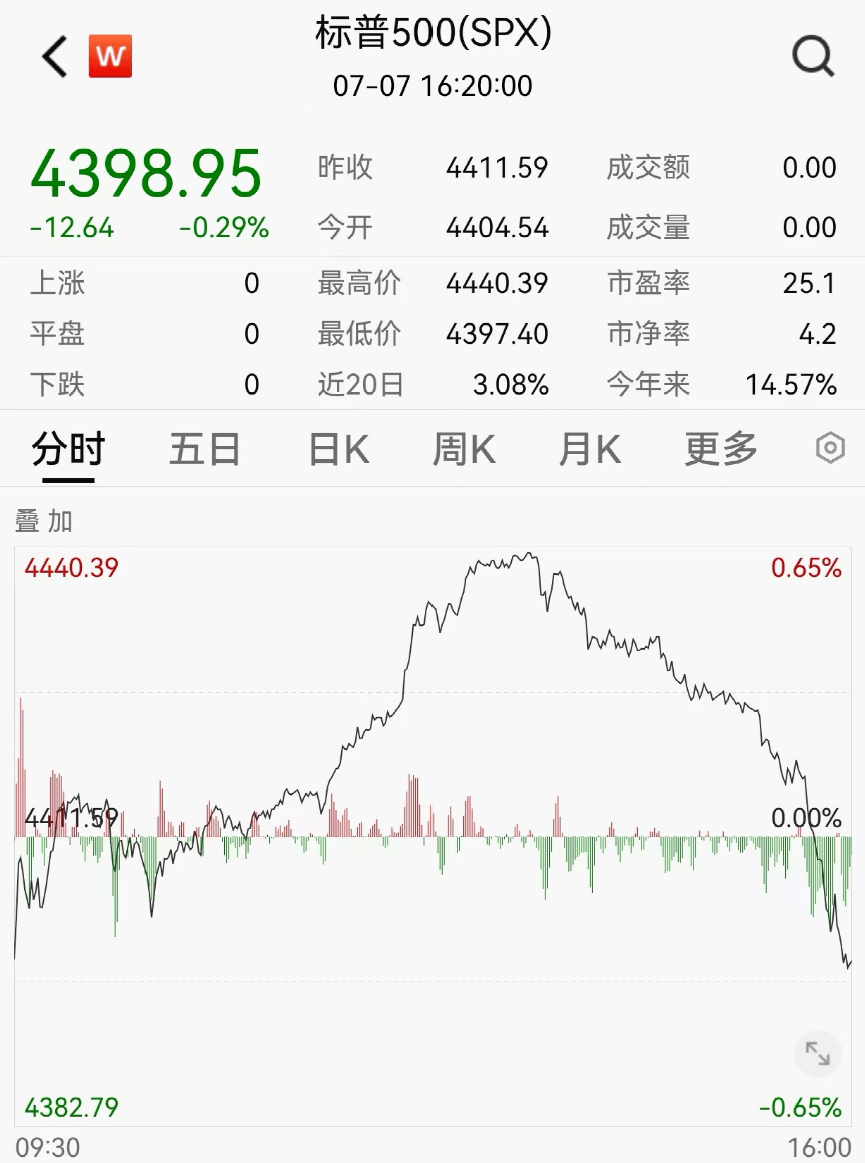Select the 分时 intraday tab
This screenshot has width=865, height=1163.
[68, 449]
